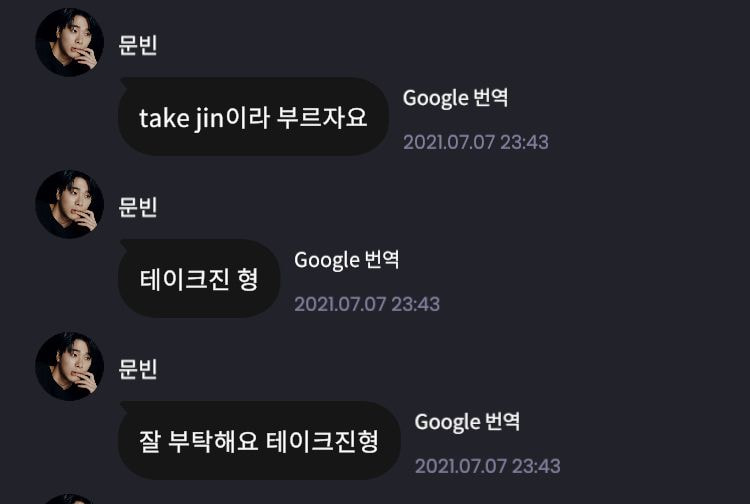Translate the '테이크진 형' message with Google 번역

pos(346,260)
